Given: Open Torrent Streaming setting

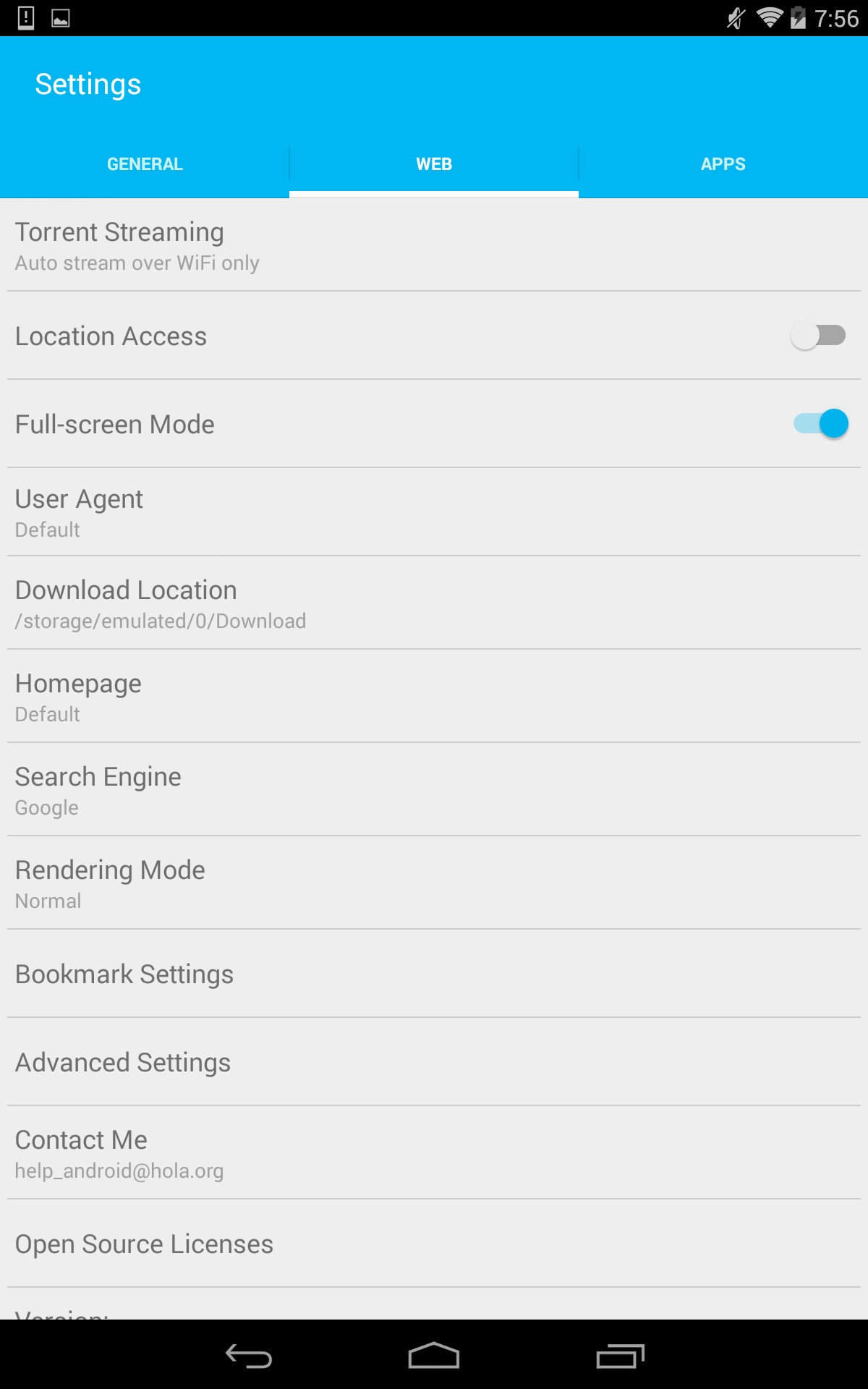Looking at the screenshot, I should coord(434,246).
